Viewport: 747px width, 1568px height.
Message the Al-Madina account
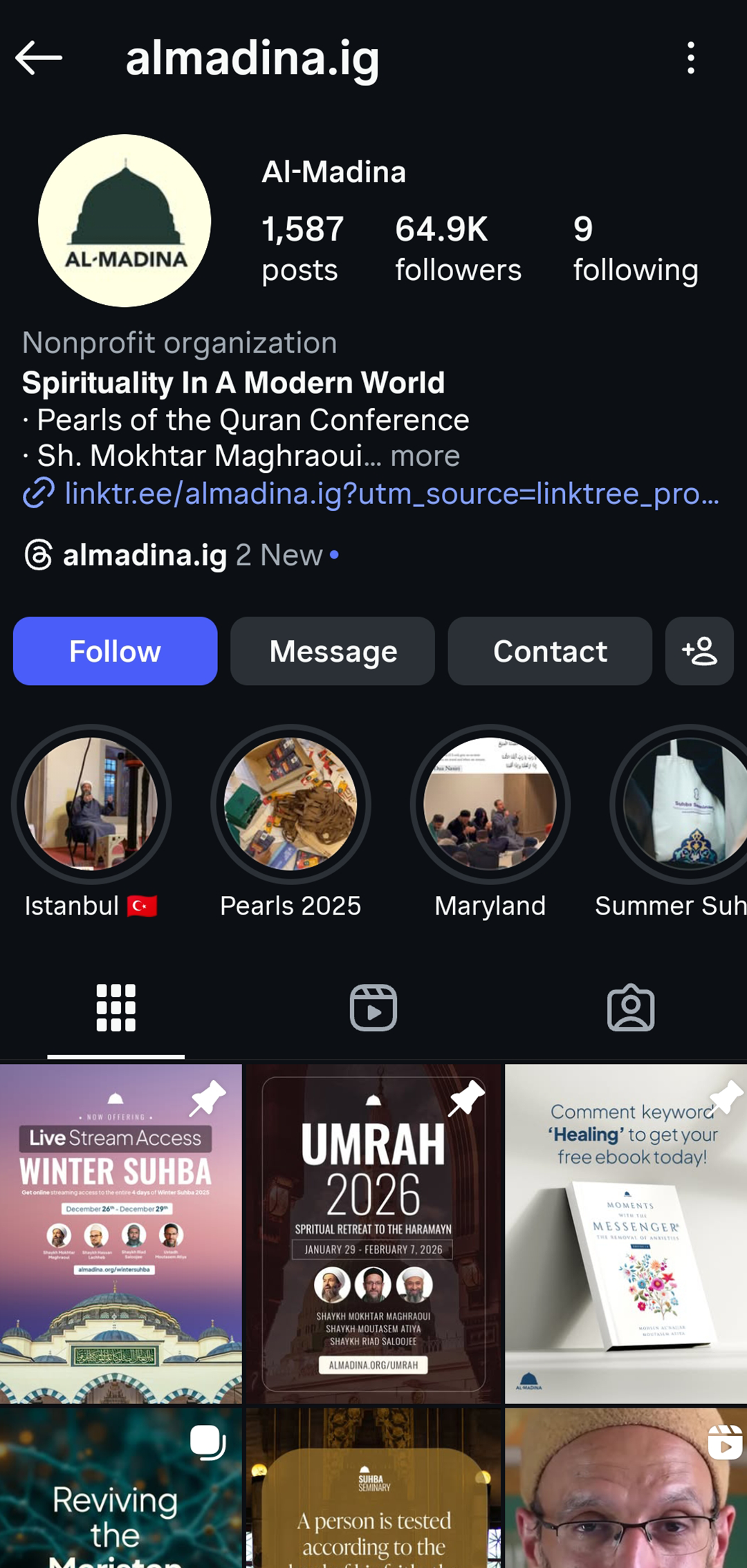click(x=333, y=651)
